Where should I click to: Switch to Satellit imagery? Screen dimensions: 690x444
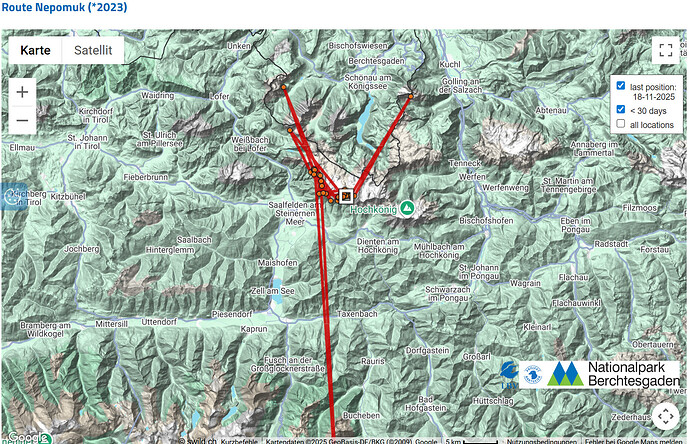click(x=93, y=50)
